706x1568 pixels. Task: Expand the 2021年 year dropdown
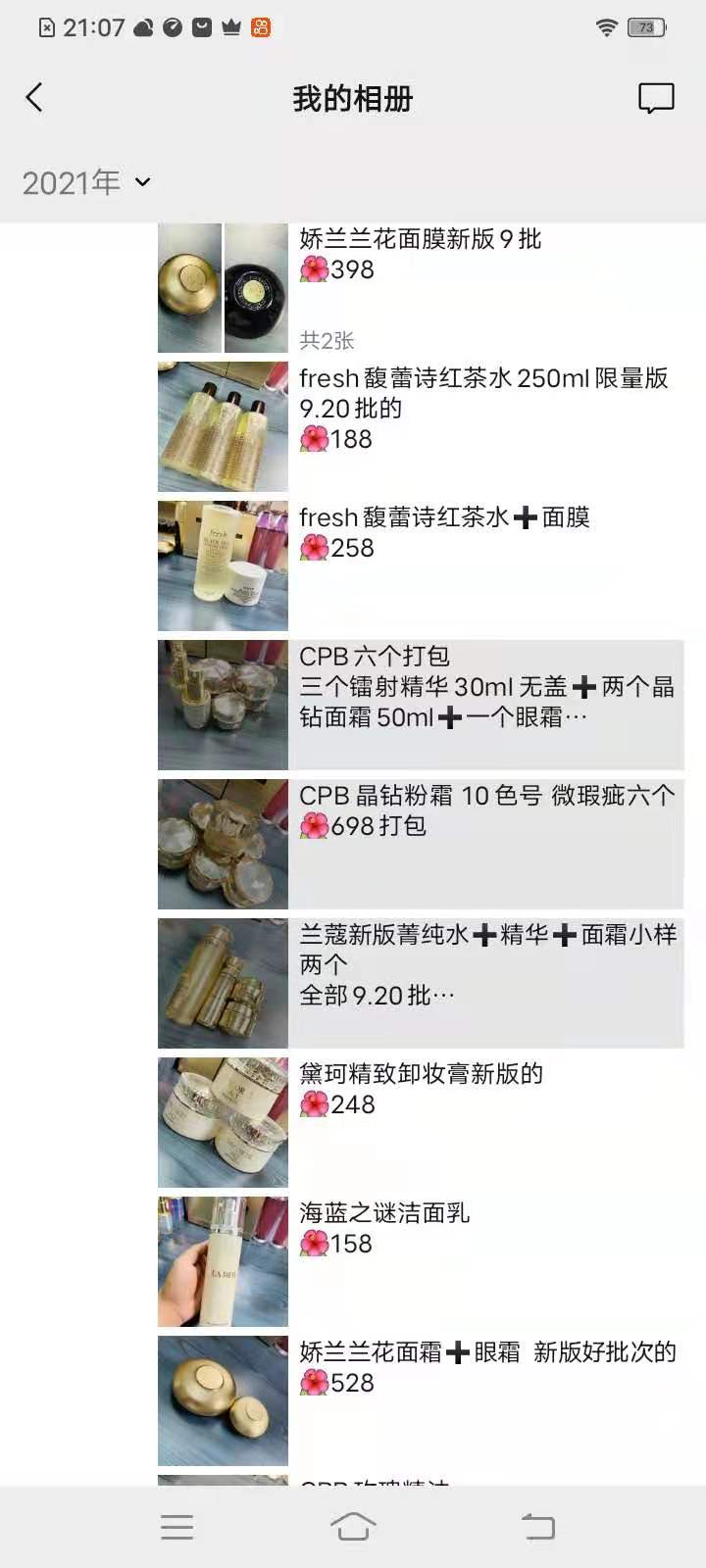(86, 182)
